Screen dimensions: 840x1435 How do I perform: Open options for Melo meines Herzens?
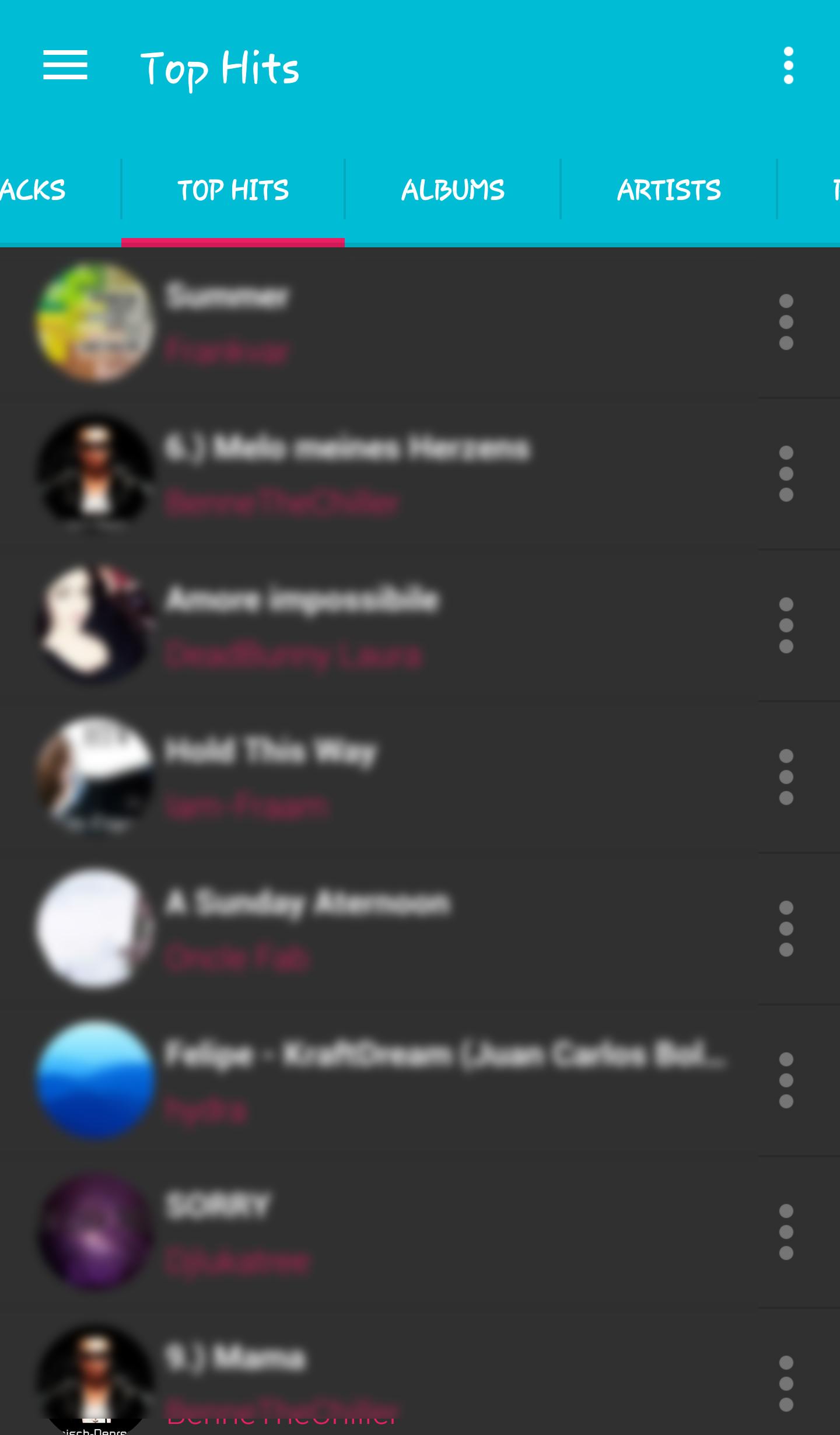(x=786, y=474)
